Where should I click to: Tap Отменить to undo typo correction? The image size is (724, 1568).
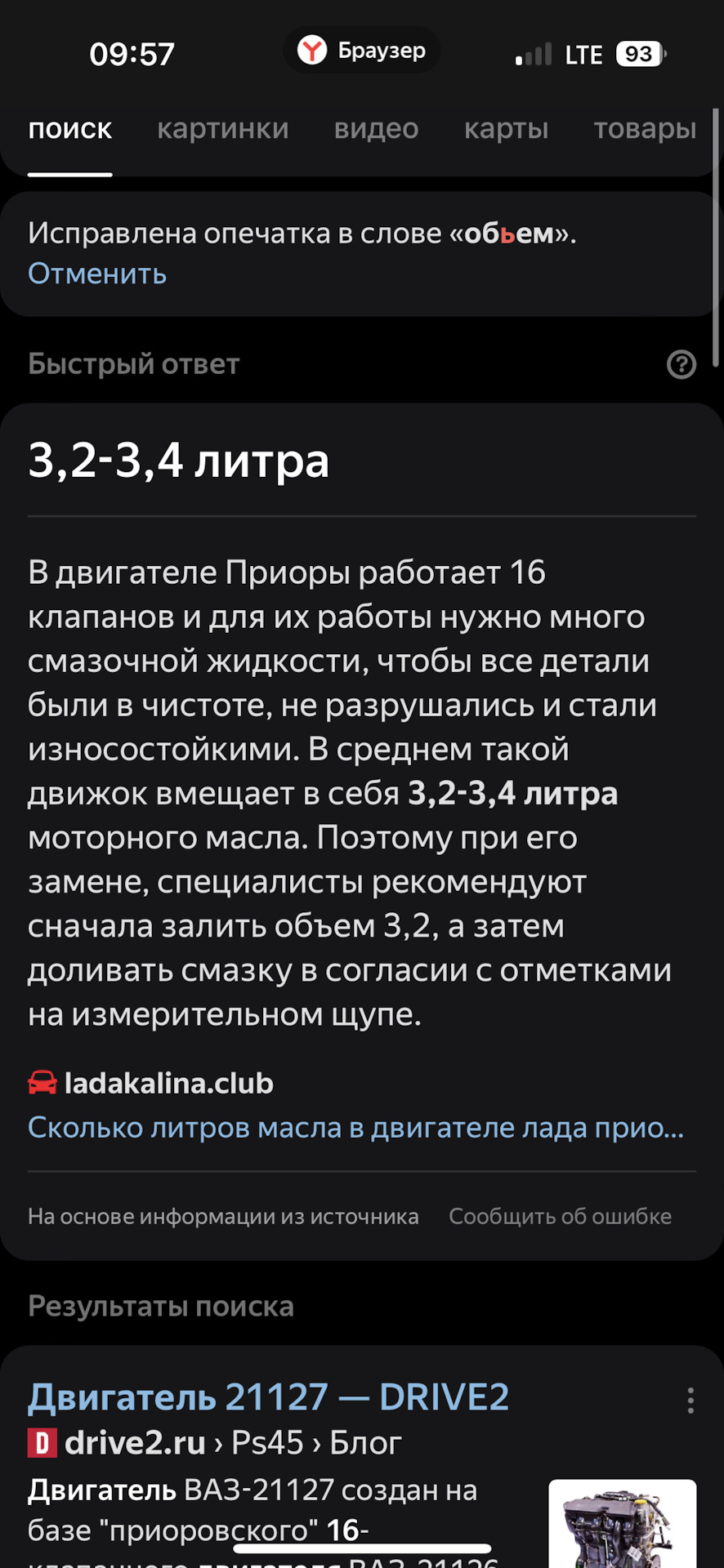pyautogui.click(x=97, y=274)
